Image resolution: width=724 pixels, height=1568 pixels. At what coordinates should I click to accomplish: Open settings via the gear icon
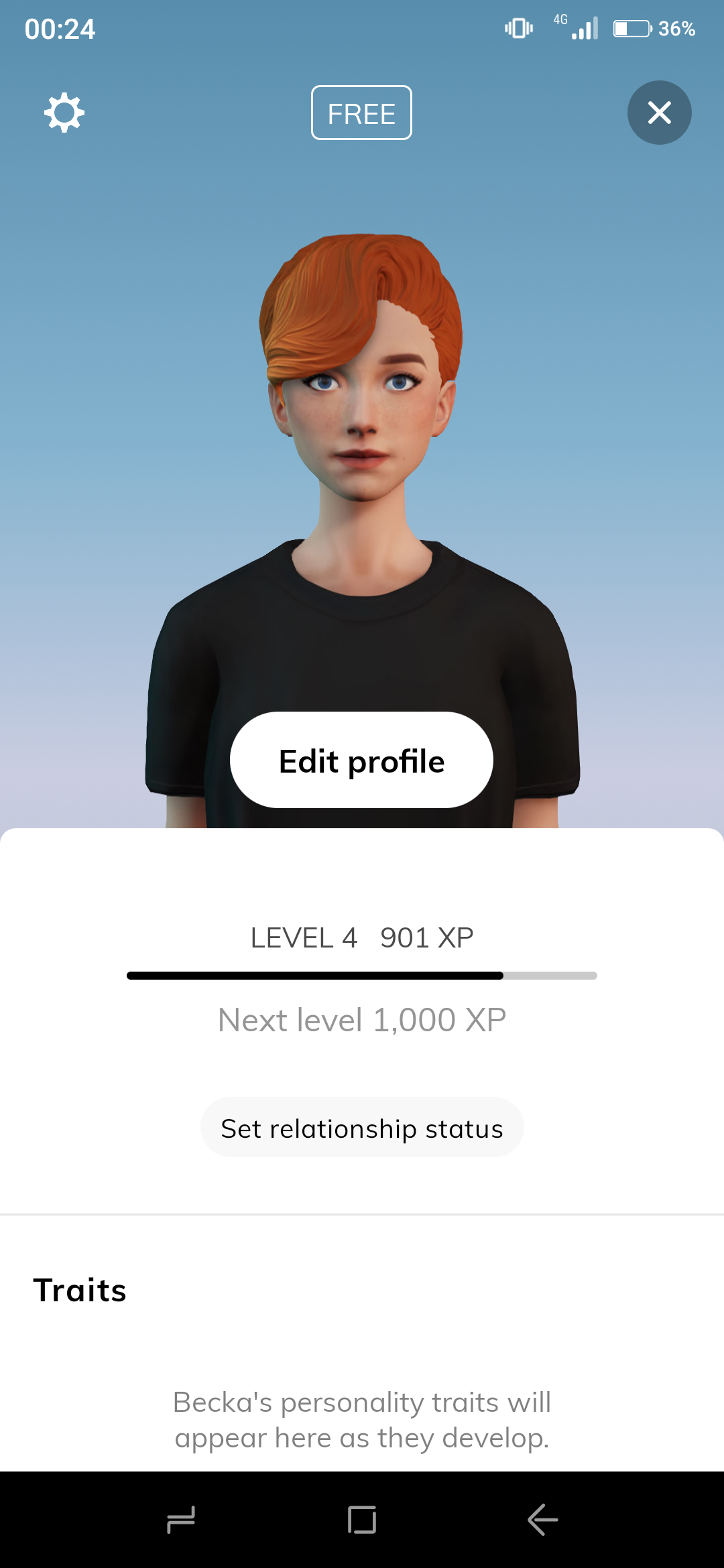tap(64, 113)
